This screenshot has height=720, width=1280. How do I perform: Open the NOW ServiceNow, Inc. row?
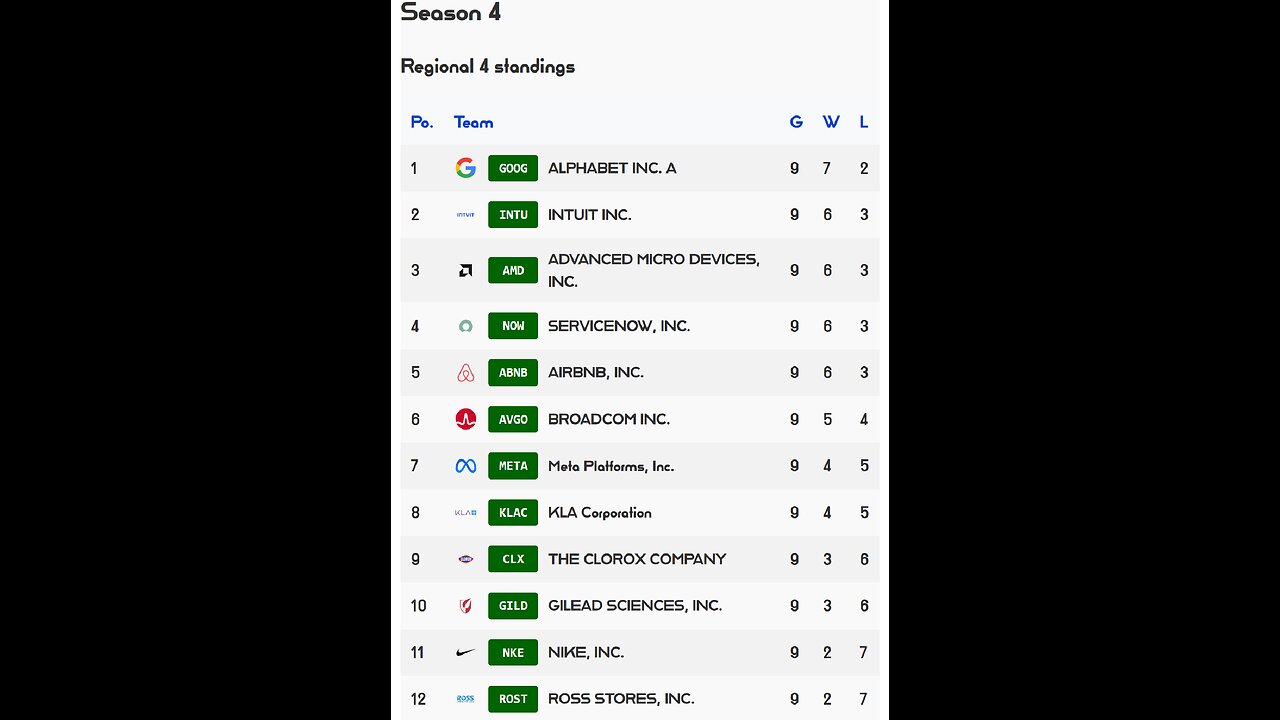point(618,326)
